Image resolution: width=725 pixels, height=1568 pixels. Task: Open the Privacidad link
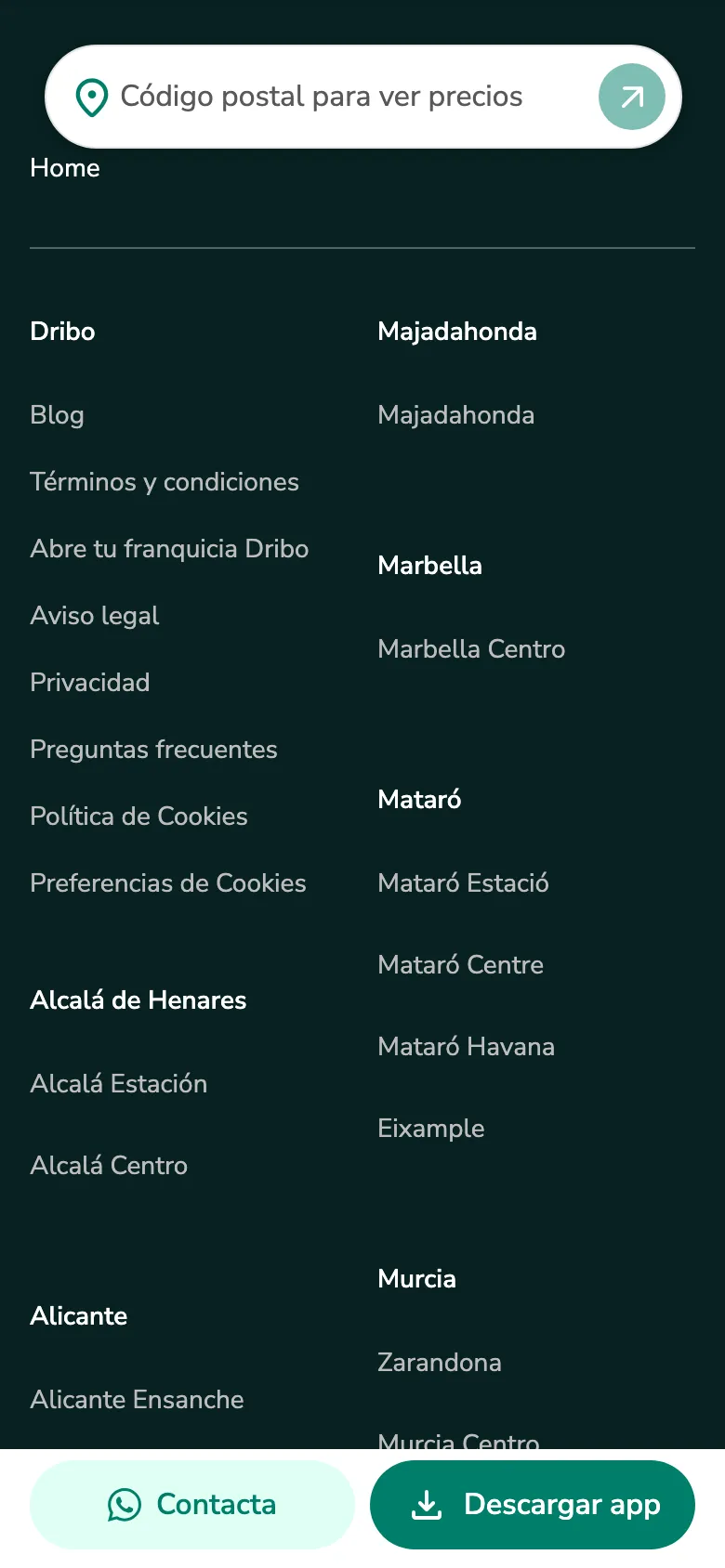coord(90,683)
